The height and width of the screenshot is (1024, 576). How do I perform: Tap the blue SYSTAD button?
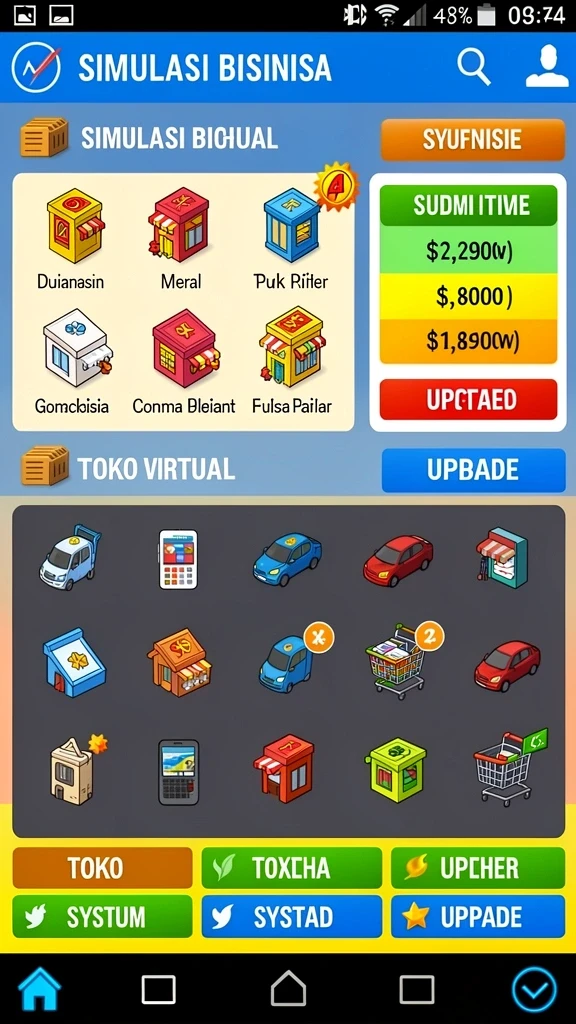[x=291, y=917]
